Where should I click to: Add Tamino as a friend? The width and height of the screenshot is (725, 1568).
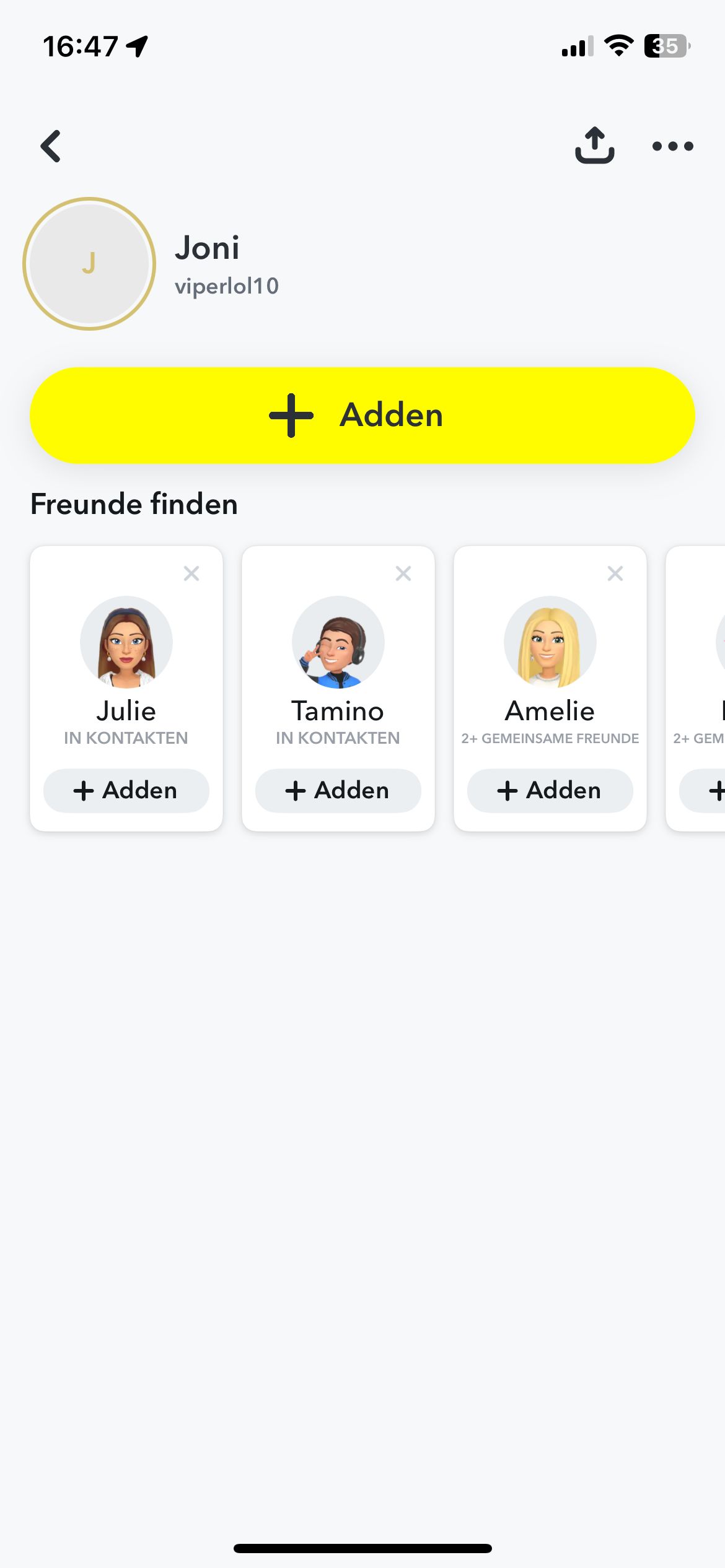coord(338,790)
